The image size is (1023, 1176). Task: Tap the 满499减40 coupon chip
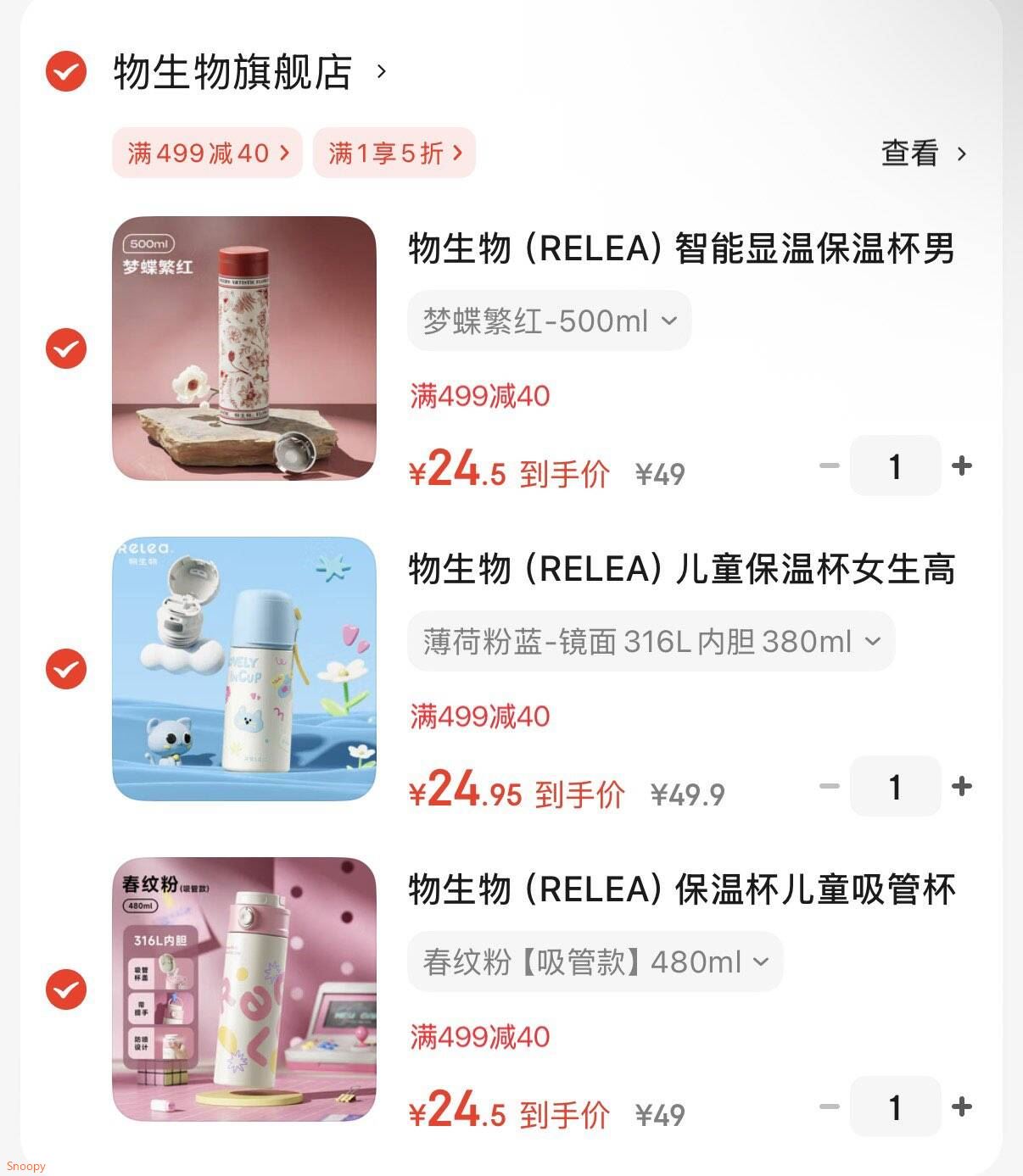[x=207, y=153]
